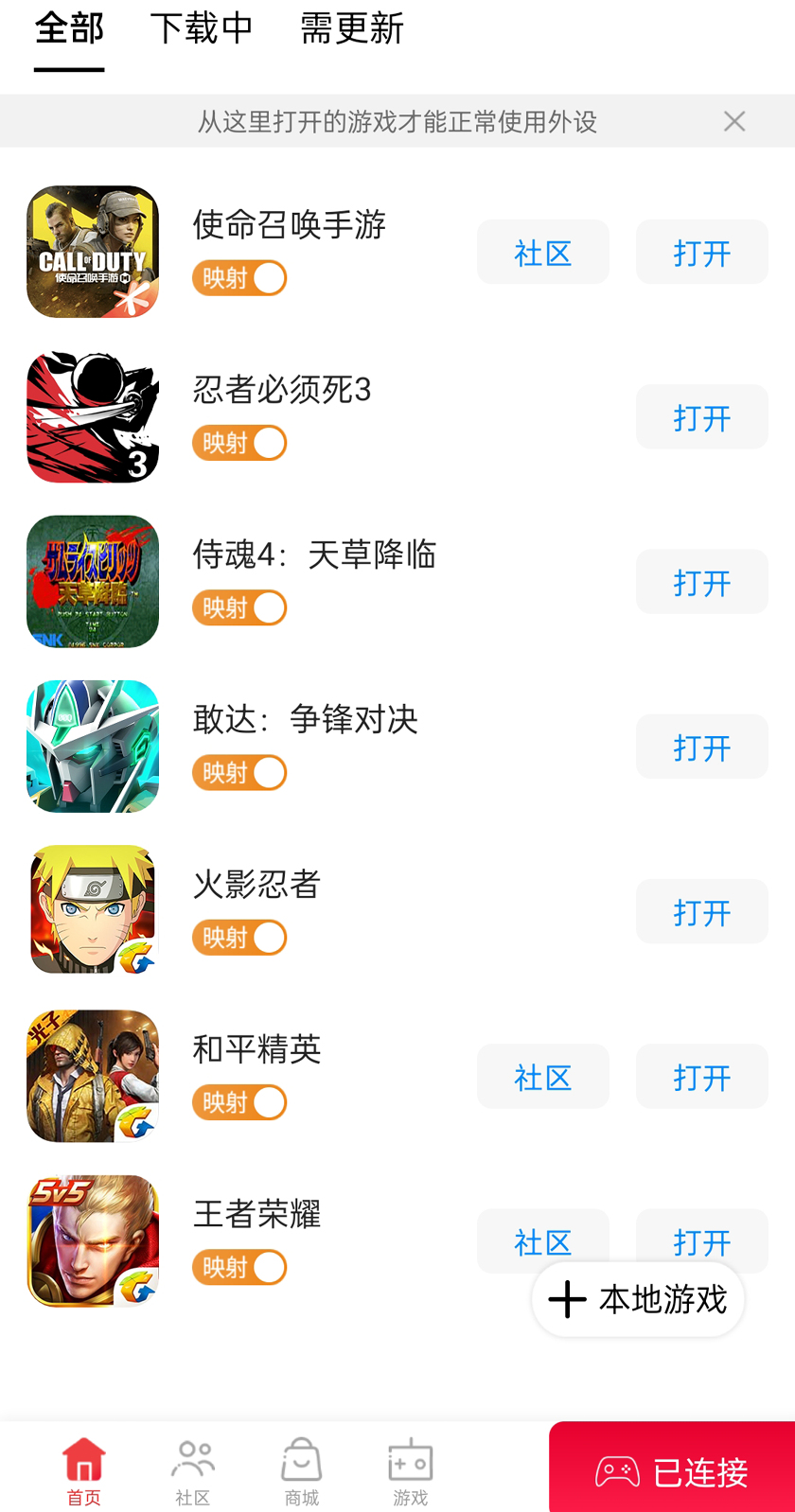This screenshot has width=795, height=1512.
Task: Open the 需更新 tab
Action: (x=351, y=28)
